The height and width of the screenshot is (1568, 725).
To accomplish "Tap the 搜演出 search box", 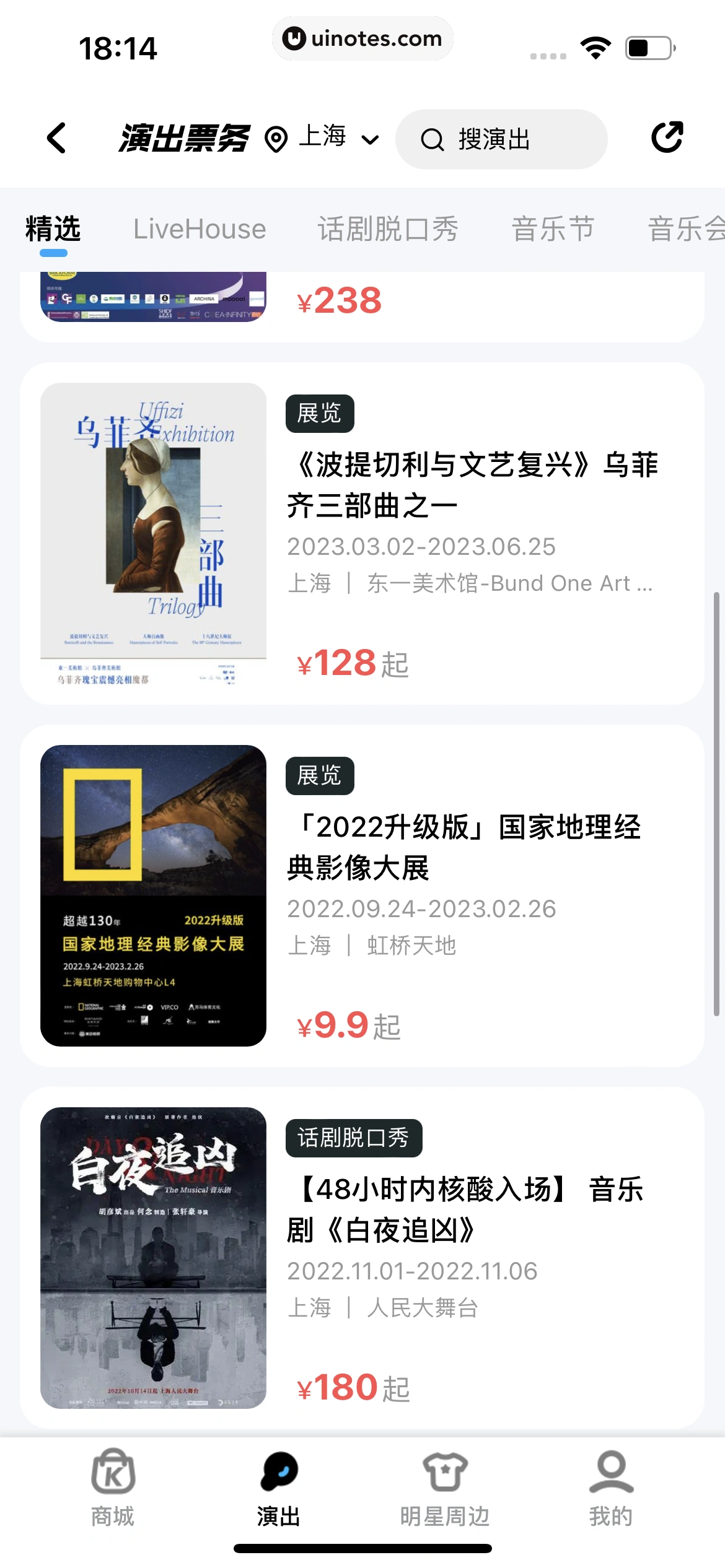I will (501, 139).
